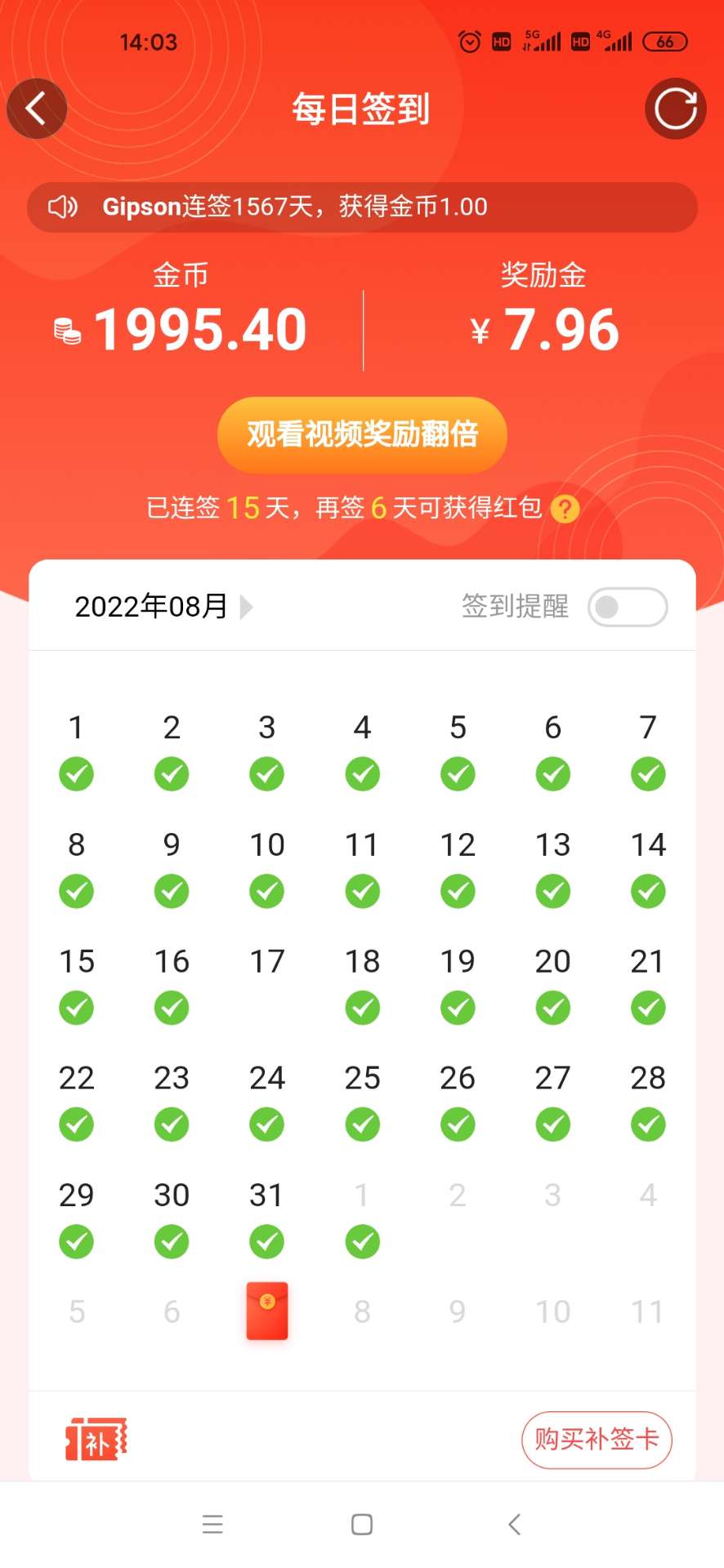Tap 观看视频奖励翻倍 button
Viewport: 724px width, 1568px height.
tap(362, 434)
